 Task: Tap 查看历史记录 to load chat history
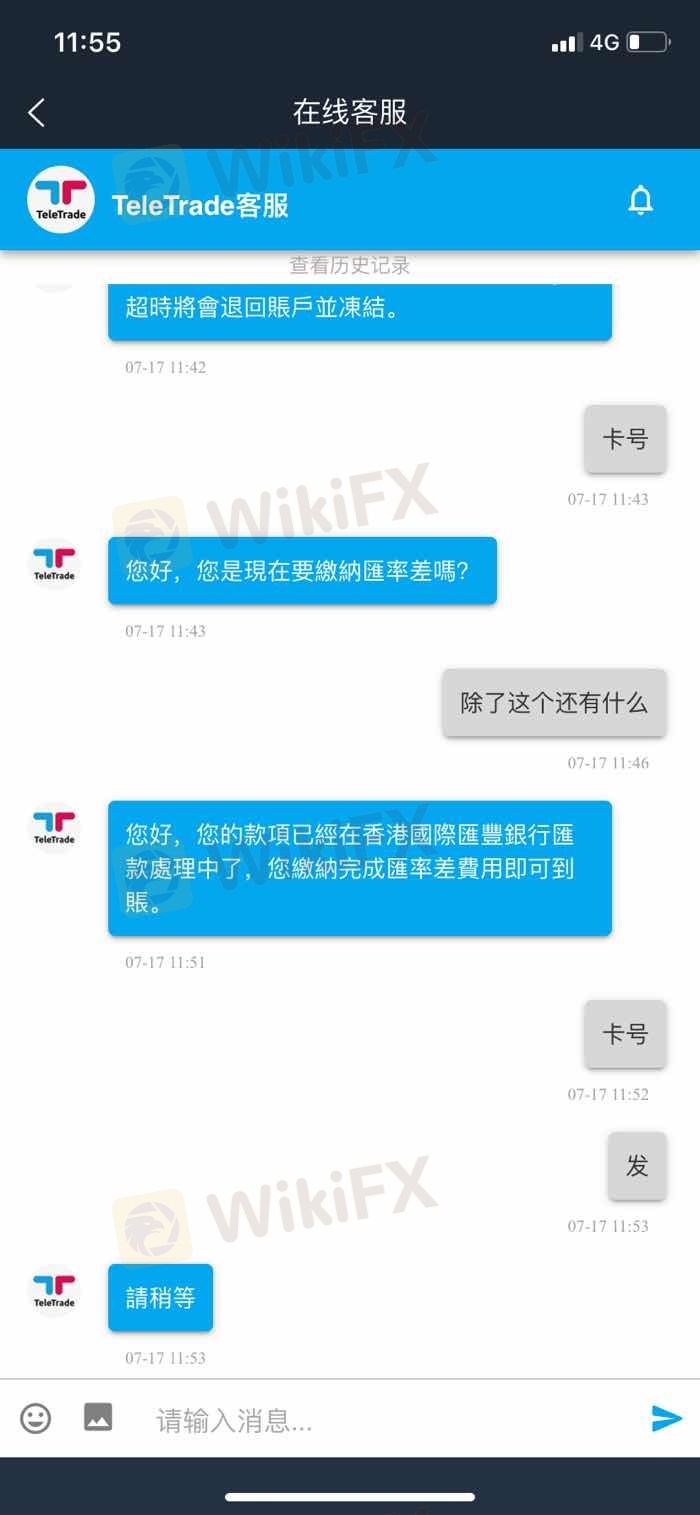[350, 266]
